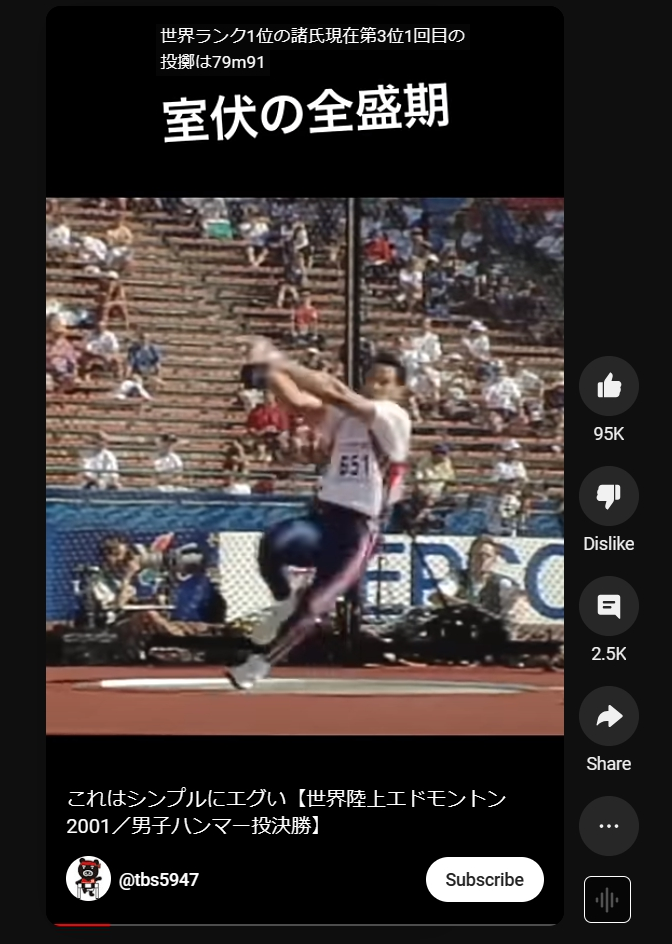Viewport: 672px width, 944px height.
Task: Pause the hammer throw video
Action: 305,466
